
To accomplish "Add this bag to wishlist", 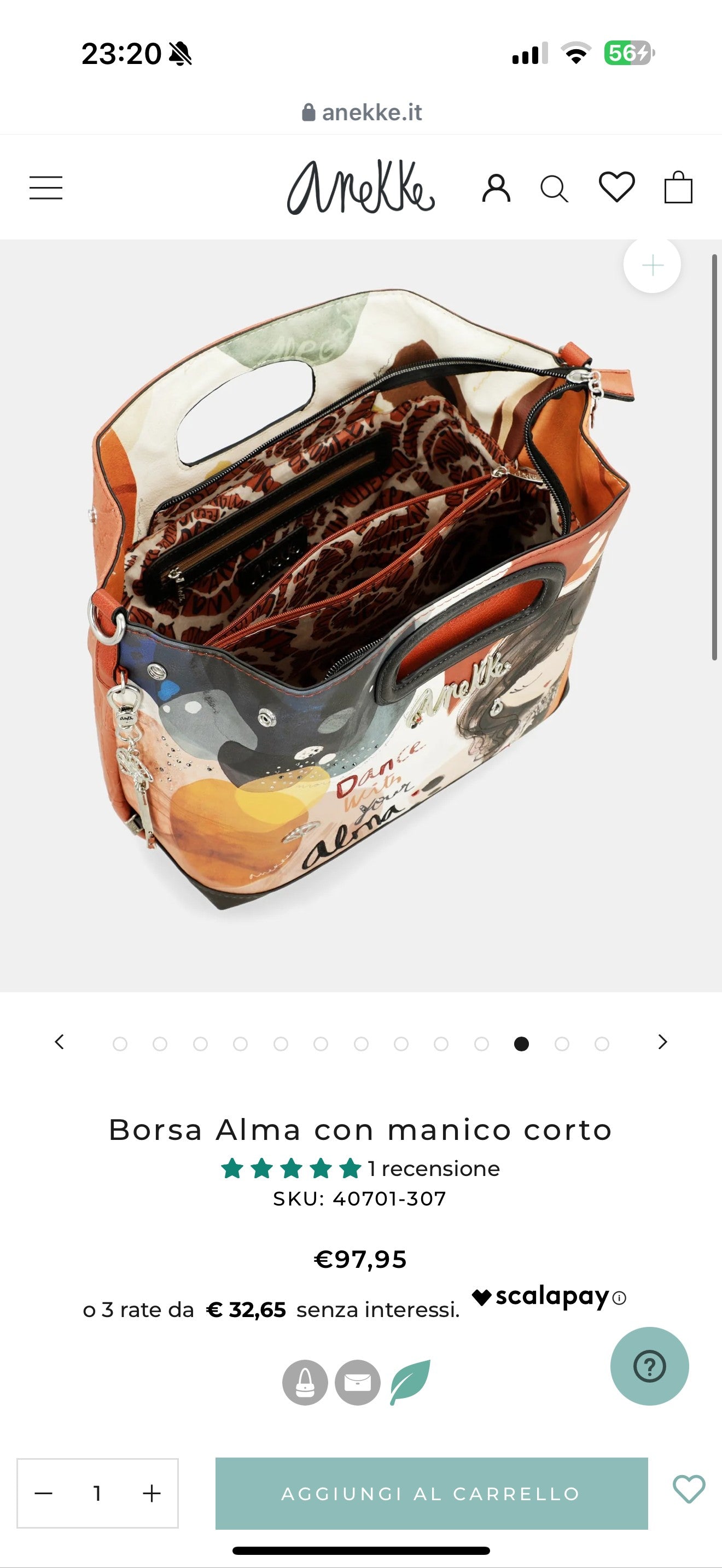I will [x=689, y=1489].
